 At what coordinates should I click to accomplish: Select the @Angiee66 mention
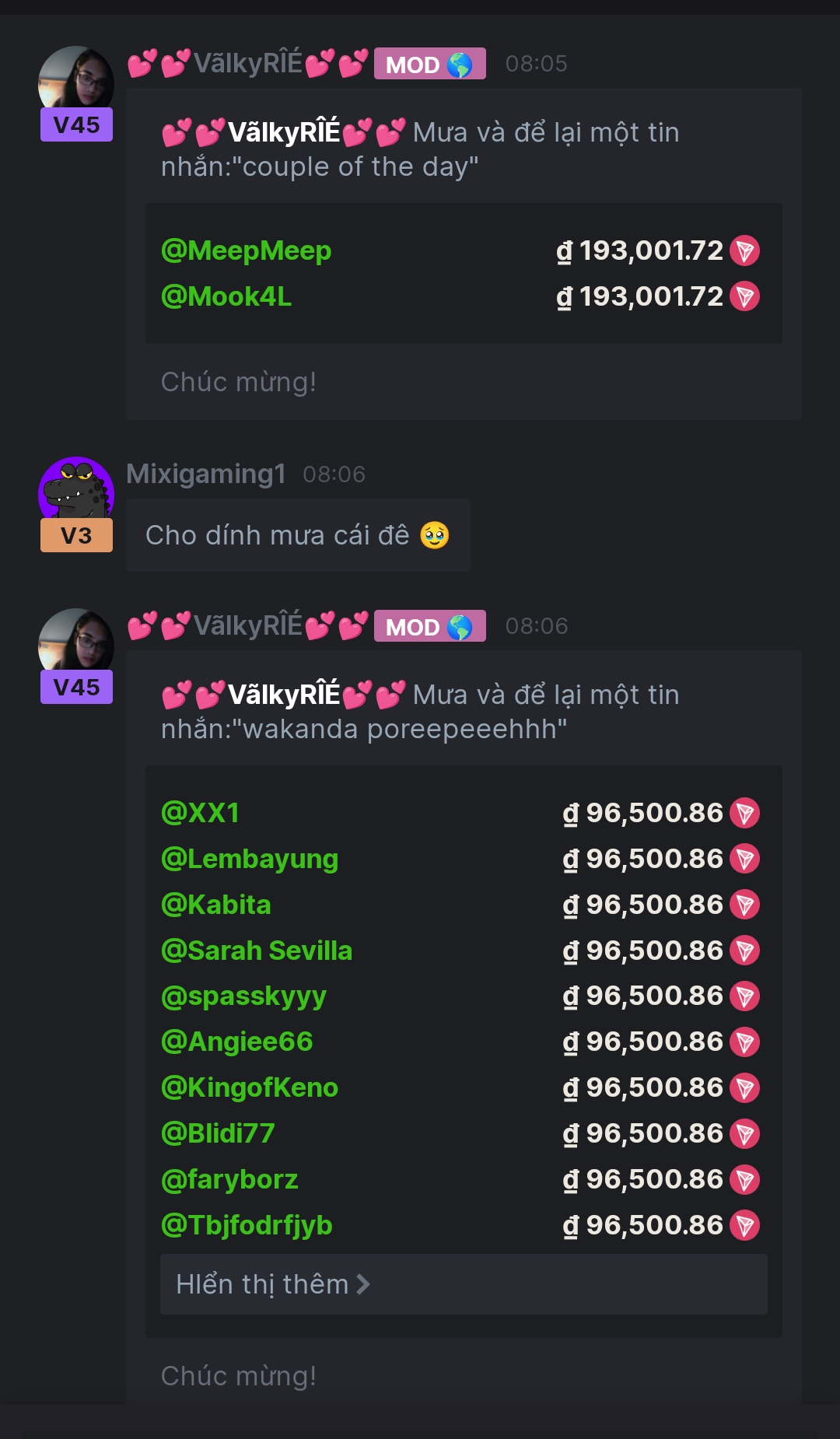tap(236, 1042)
